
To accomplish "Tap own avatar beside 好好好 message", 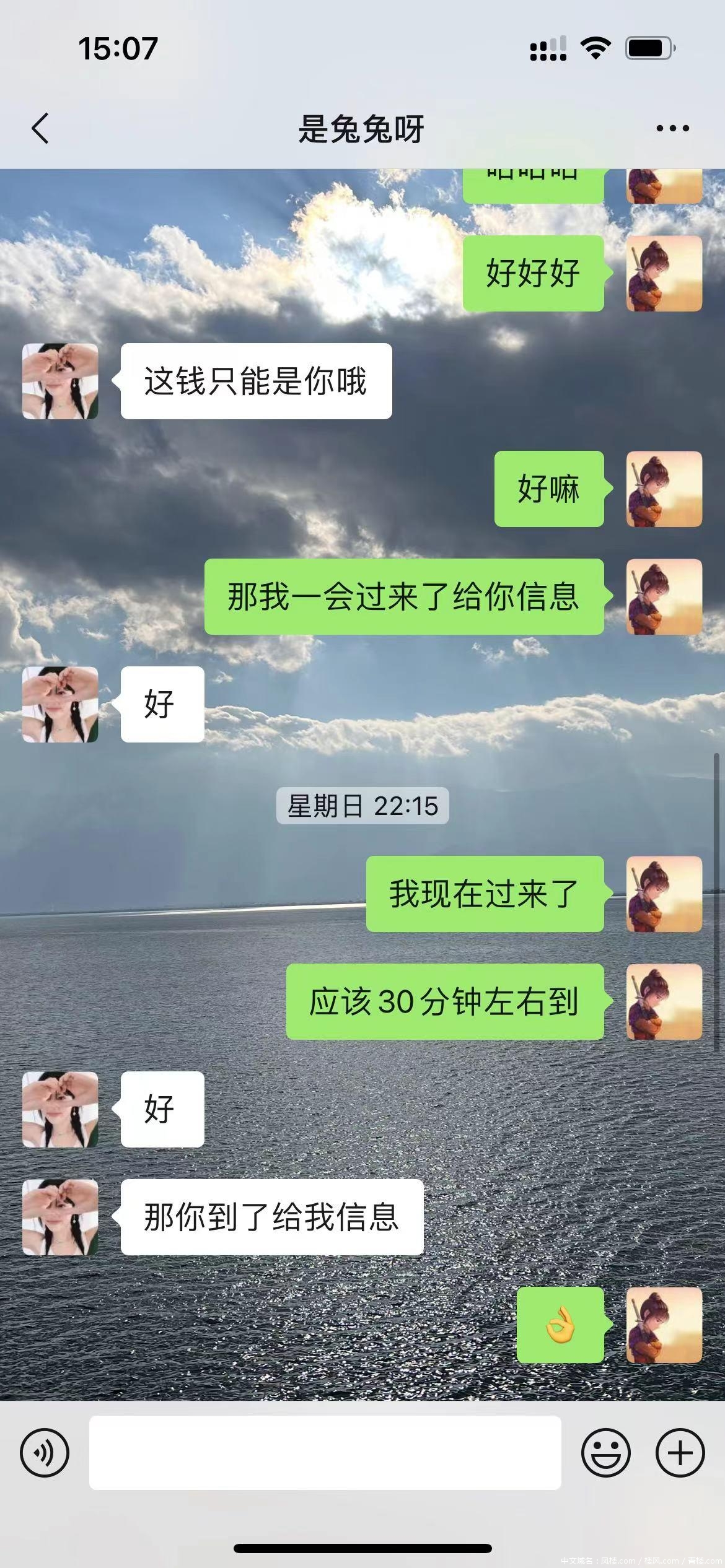I will click(x=664, y=273).
